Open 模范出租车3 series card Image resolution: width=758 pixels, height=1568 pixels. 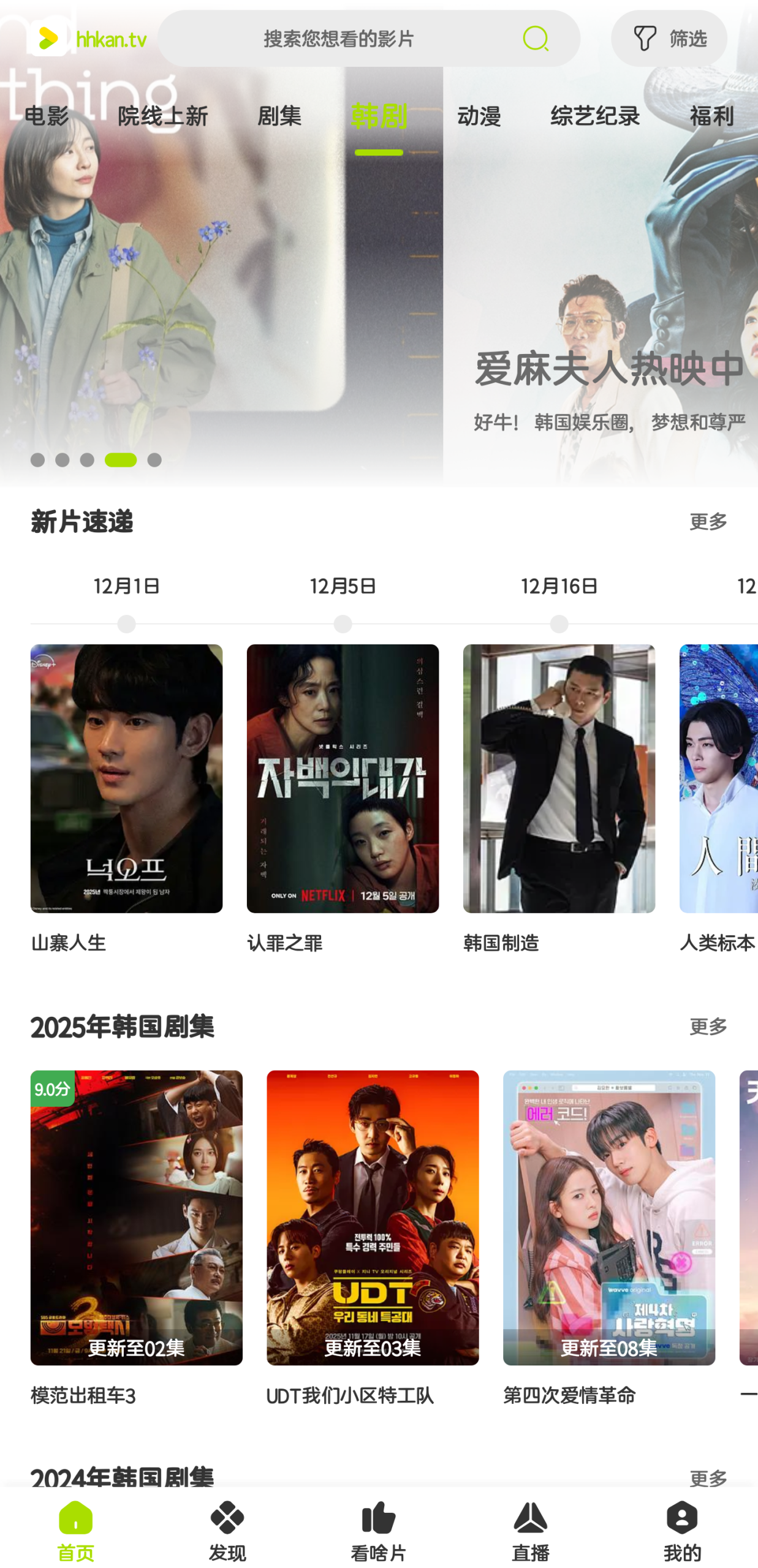(137, 1217)
